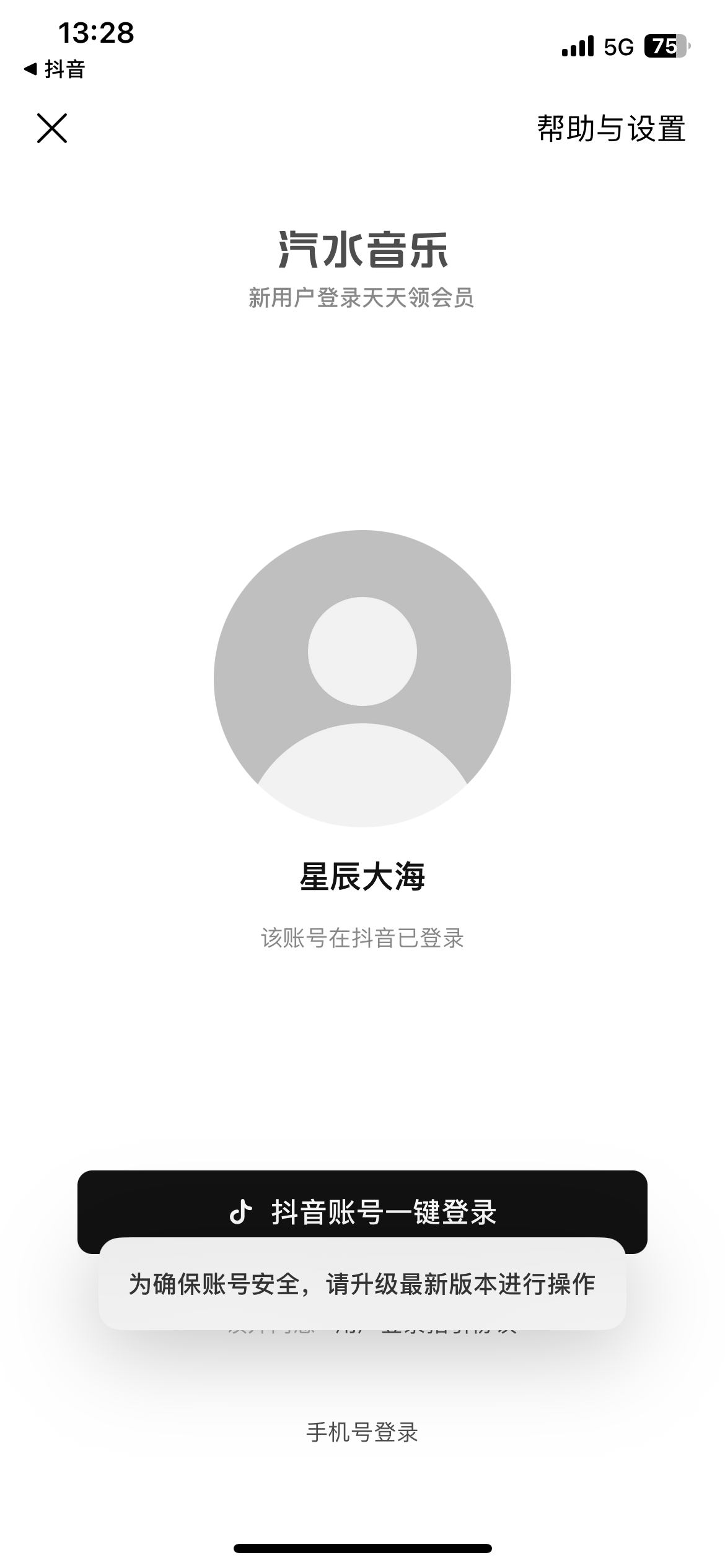The height and width of the screenshot is (1568, 725).
Task: Tap the cellular signal bars indicator
Action: (x=578, y=45)
